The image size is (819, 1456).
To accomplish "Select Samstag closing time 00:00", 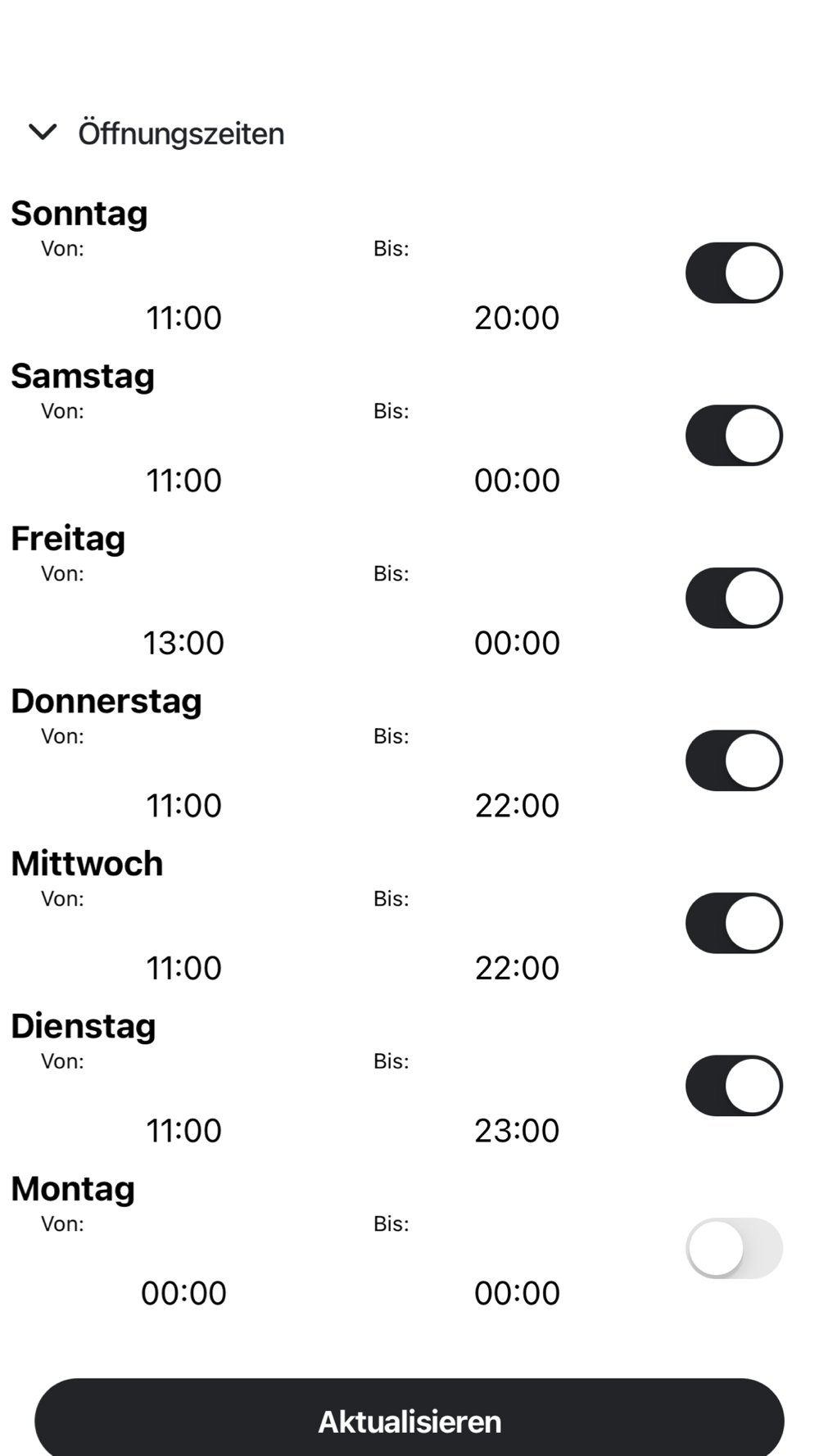I will tap(517, 481).
